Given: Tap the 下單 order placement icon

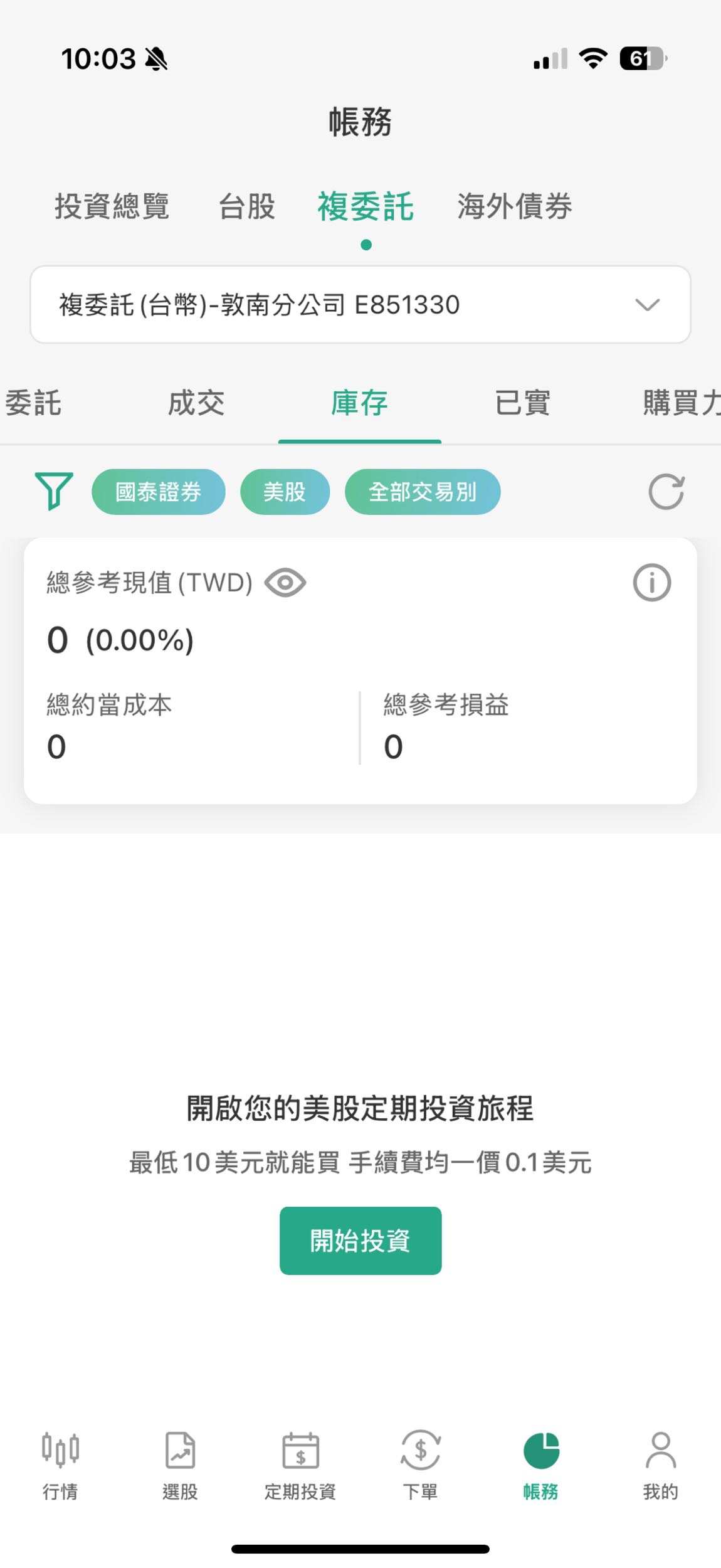Looking at the screenshot, I should pos(419,1455).
